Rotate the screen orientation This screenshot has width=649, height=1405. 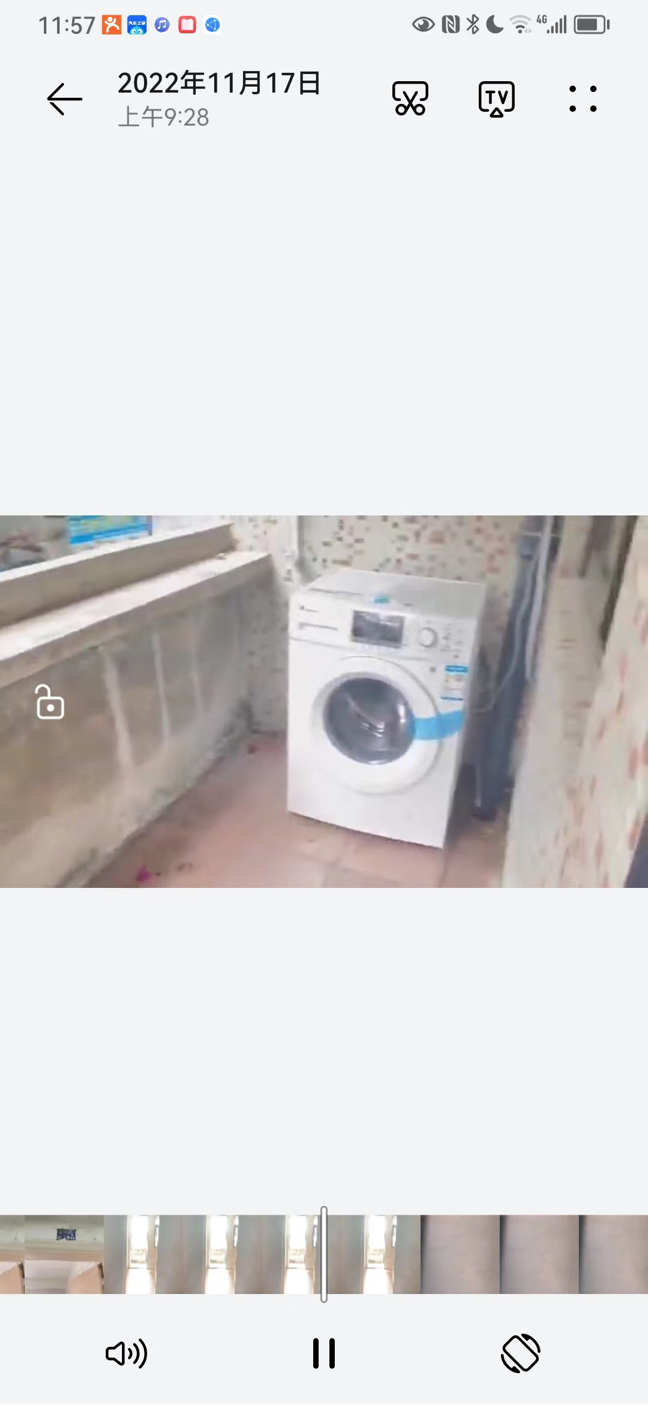tap(520, 1353)
